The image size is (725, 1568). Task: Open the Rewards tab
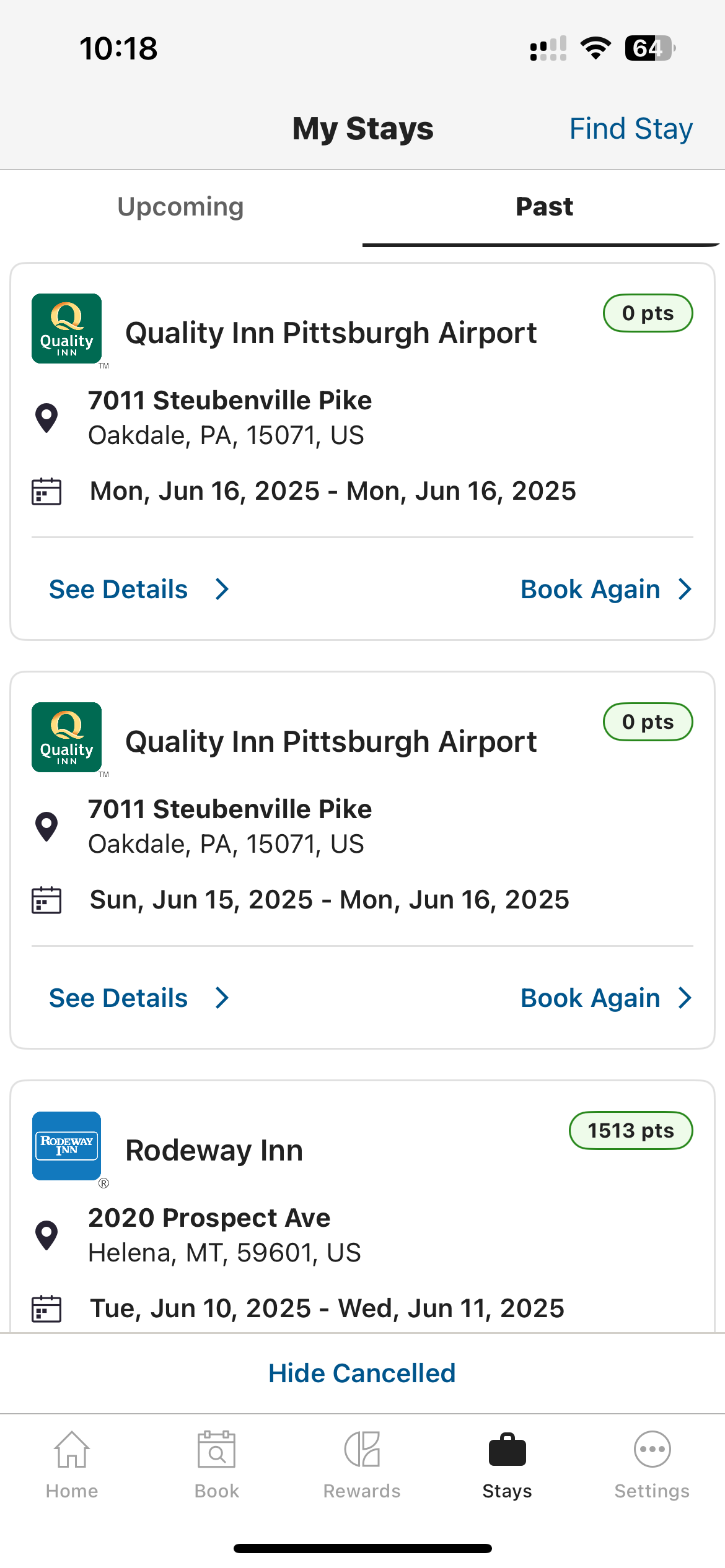coord(362,1465)
